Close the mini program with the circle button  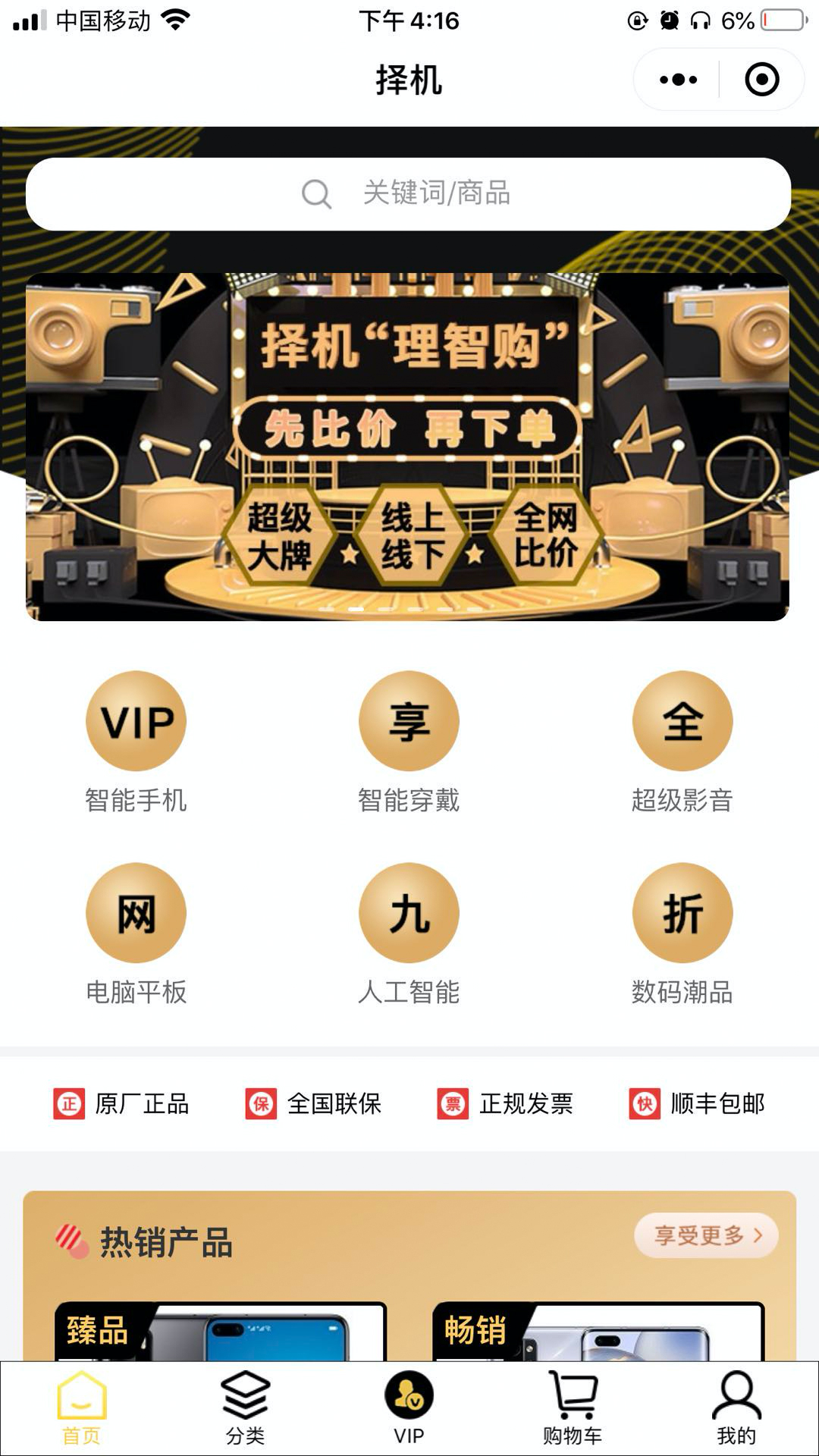click(761, 80)
